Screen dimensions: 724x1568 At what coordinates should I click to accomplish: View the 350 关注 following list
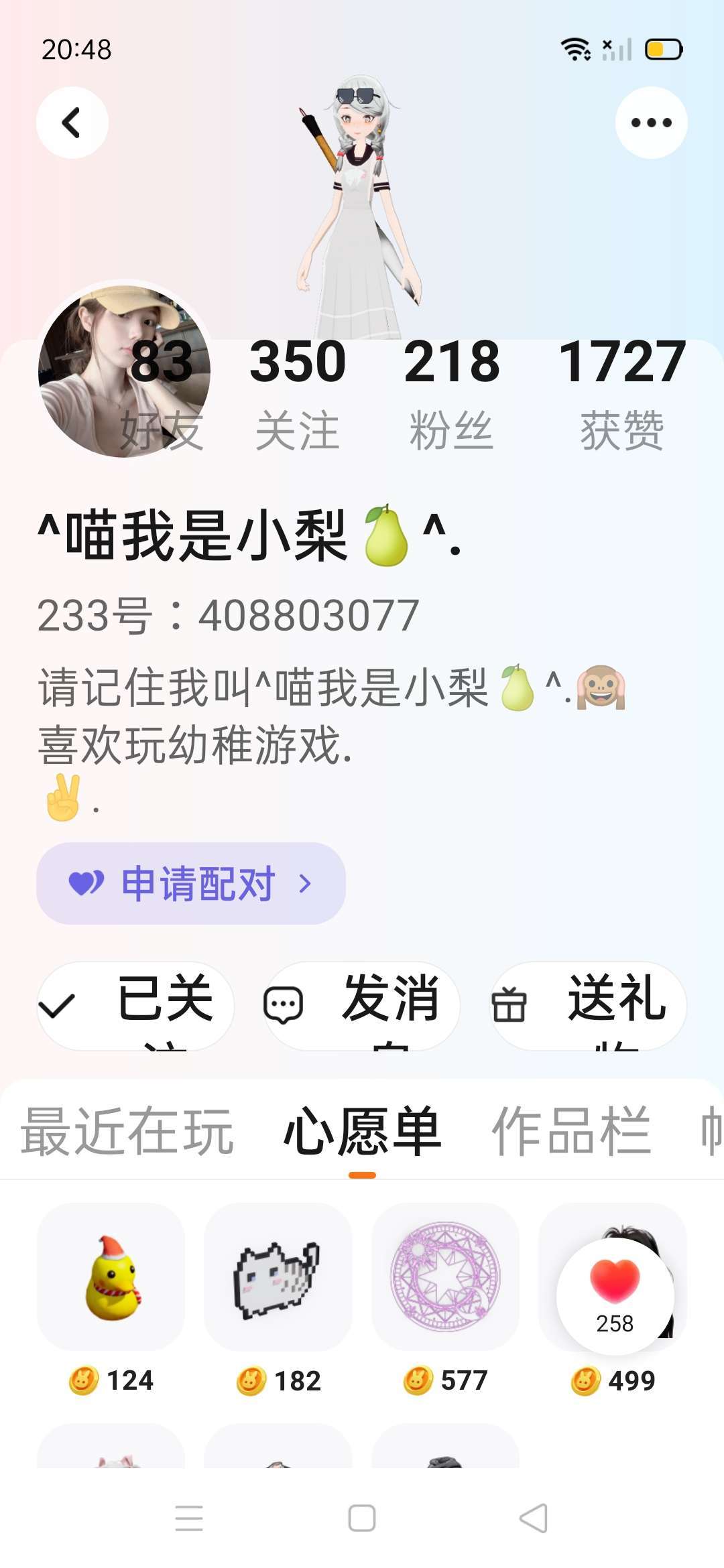tap(298, 394)
